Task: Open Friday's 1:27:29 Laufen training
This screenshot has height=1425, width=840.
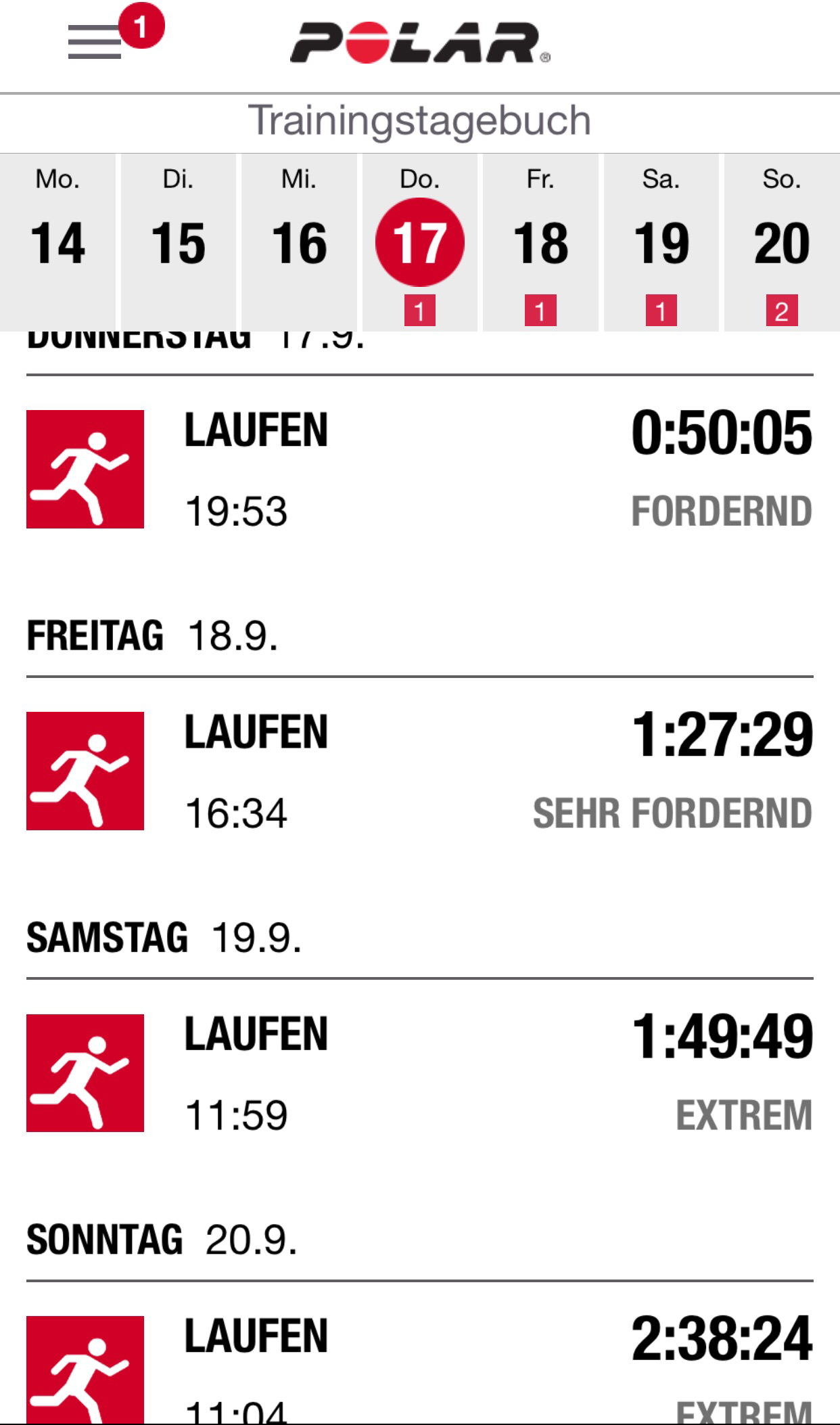Action: (x=419, y=771)
